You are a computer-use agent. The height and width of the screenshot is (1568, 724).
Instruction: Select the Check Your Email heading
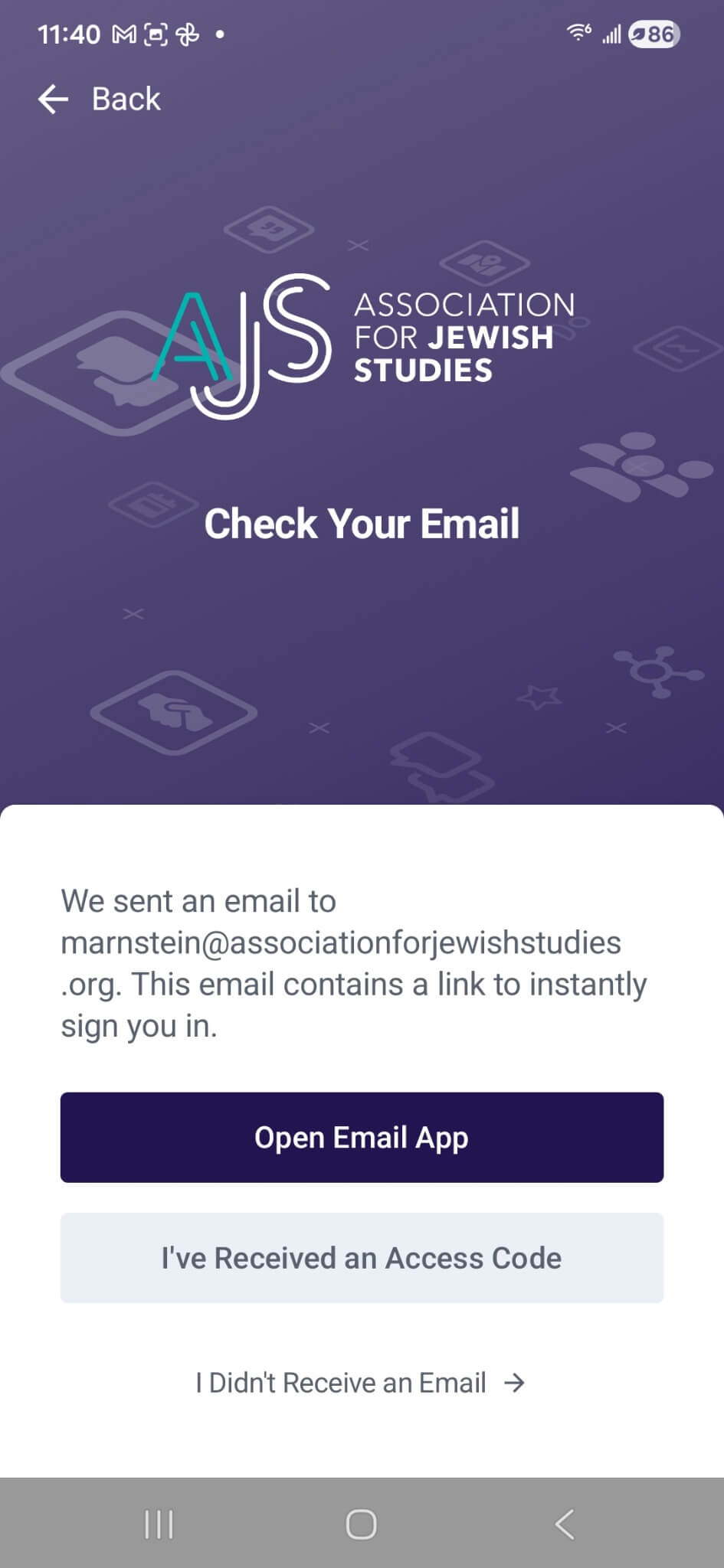[x=362, y=523]
